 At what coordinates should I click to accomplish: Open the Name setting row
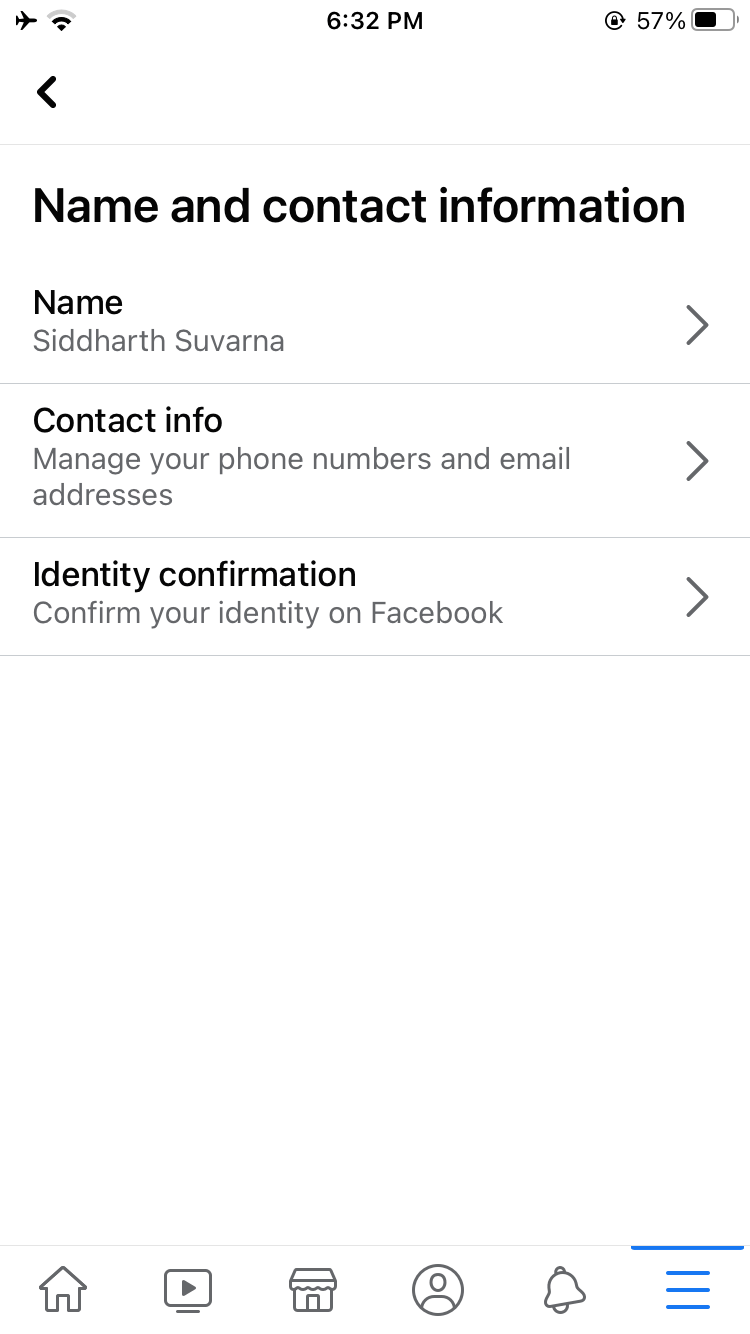(x=374, y=323)
